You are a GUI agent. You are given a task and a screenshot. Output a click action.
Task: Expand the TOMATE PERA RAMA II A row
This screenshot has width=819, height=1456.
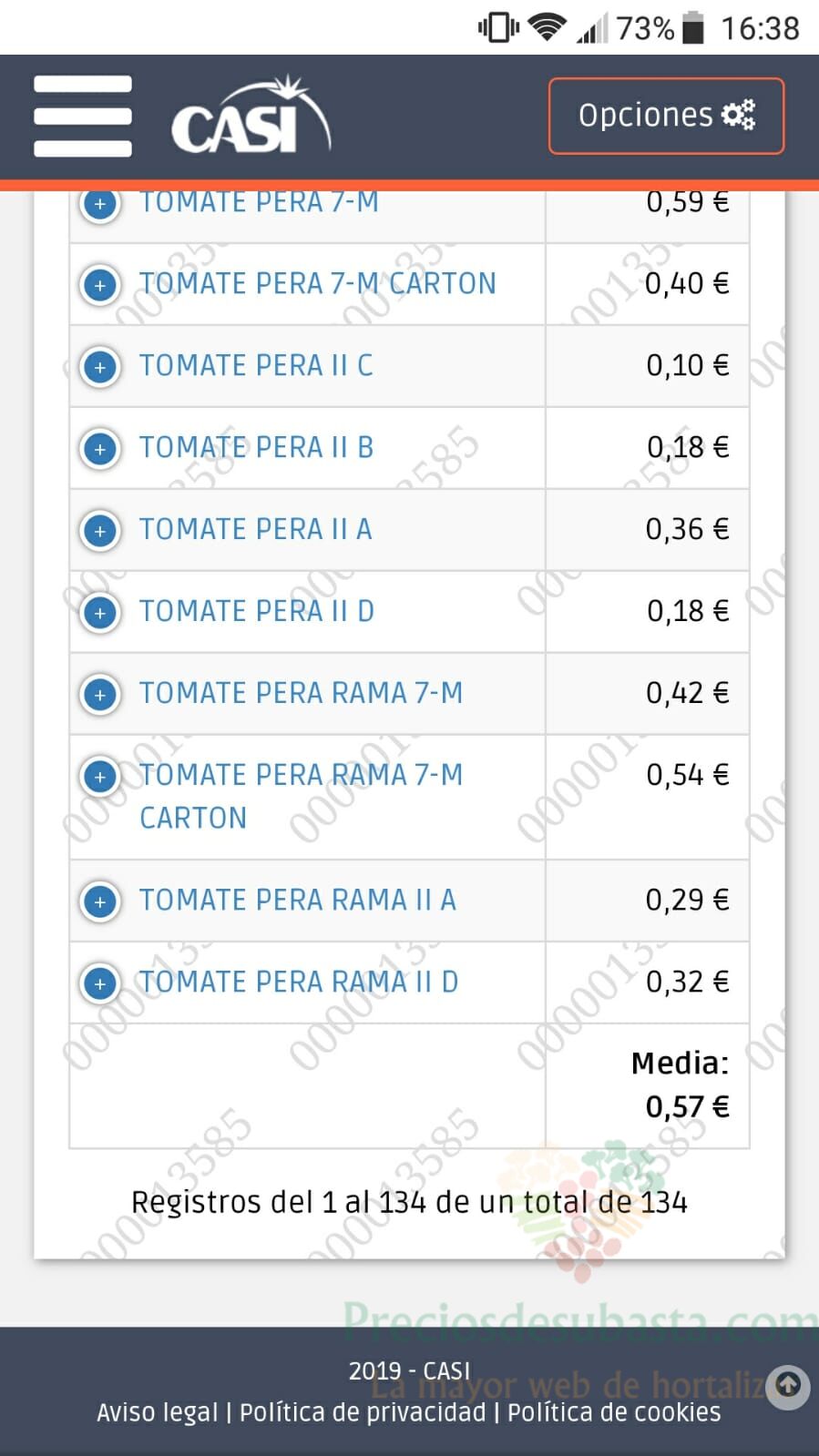tap(100, 901)
